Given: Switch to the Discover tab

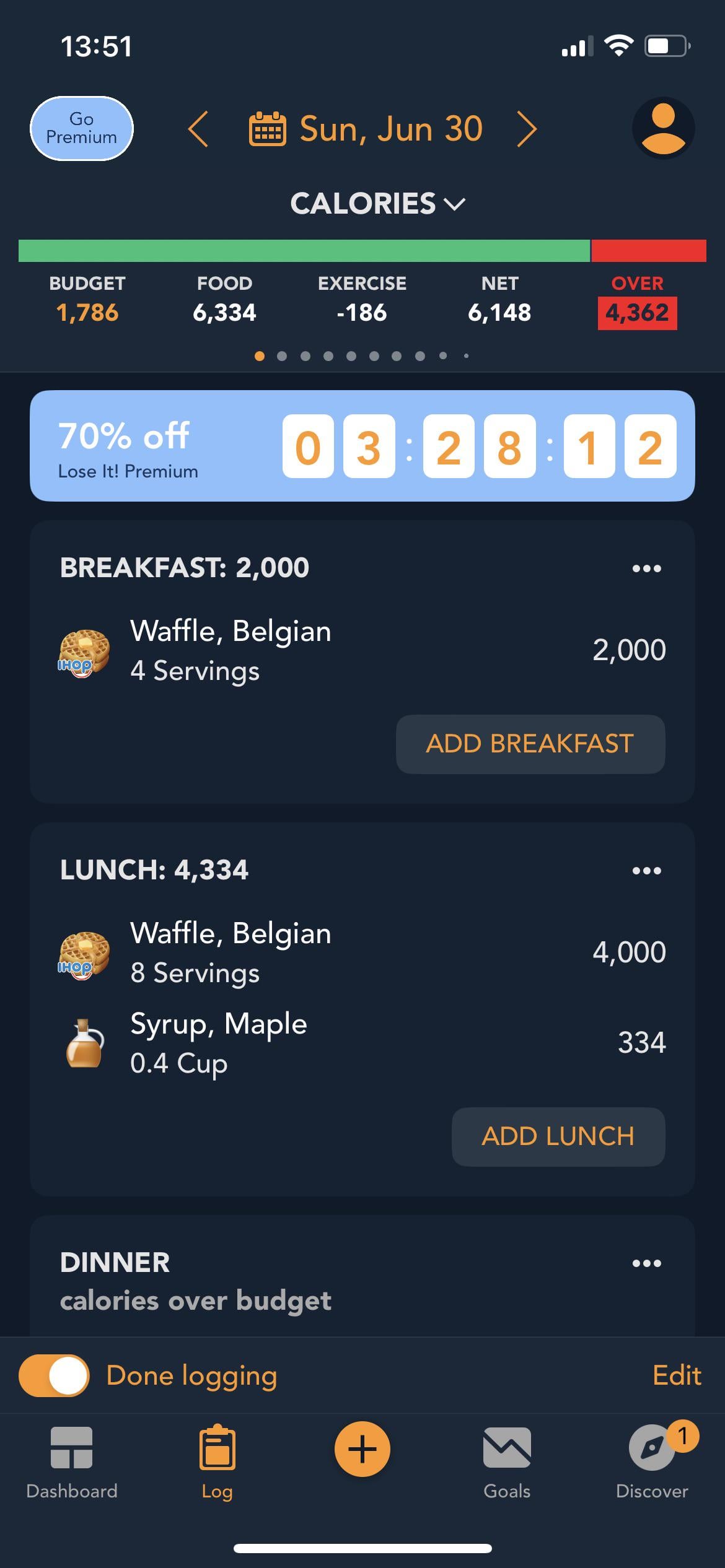Looking at the screenshot, I should point(652,1463).
